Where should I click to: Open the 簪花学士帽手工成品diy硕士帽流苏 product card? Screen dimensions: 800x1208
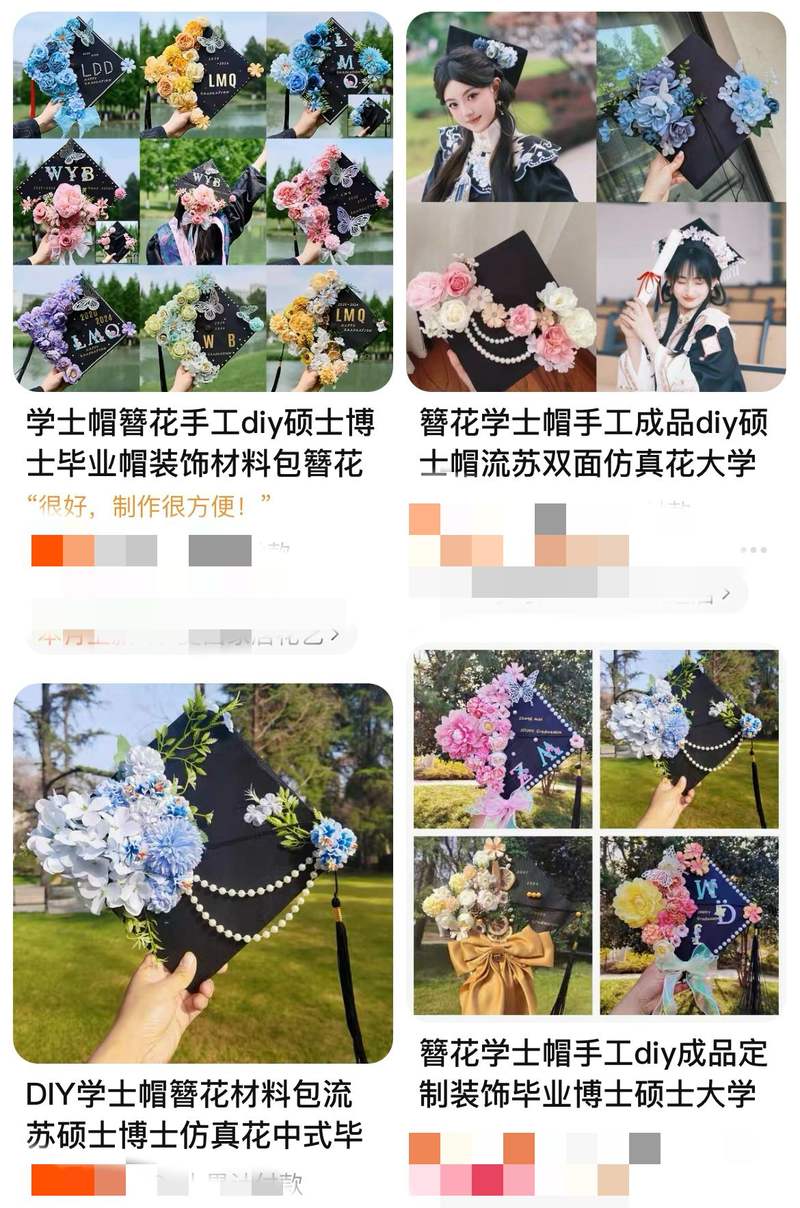[x=596, y=202]
